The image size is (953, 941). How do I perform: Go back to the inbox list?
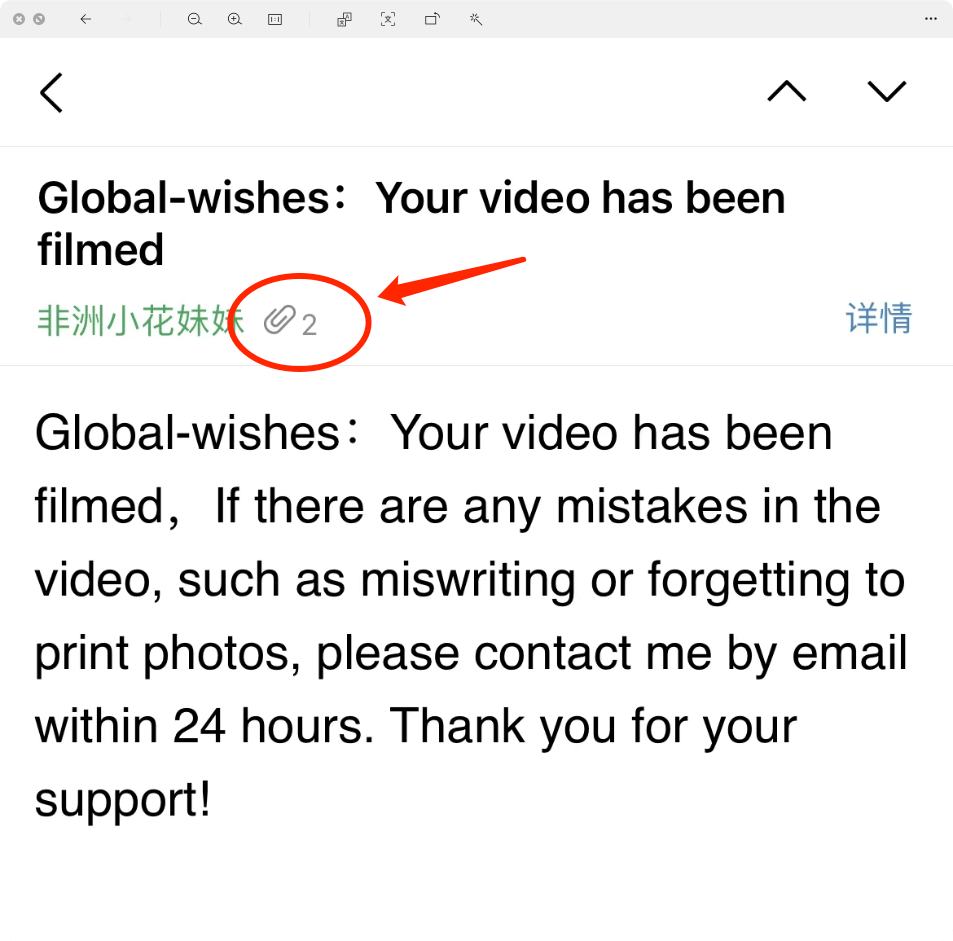click(51, 93)
